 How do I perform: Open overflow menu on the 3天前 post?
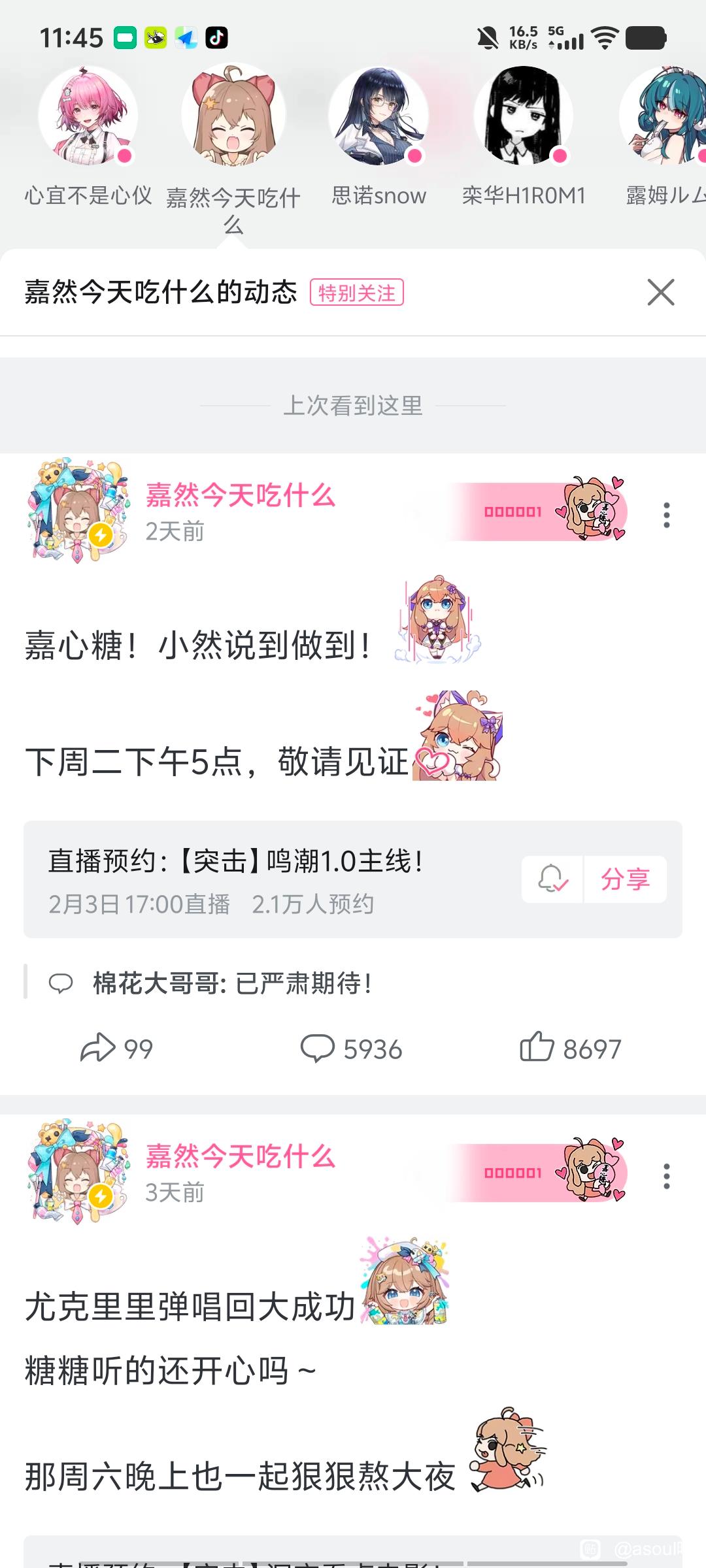(666, 1176)
